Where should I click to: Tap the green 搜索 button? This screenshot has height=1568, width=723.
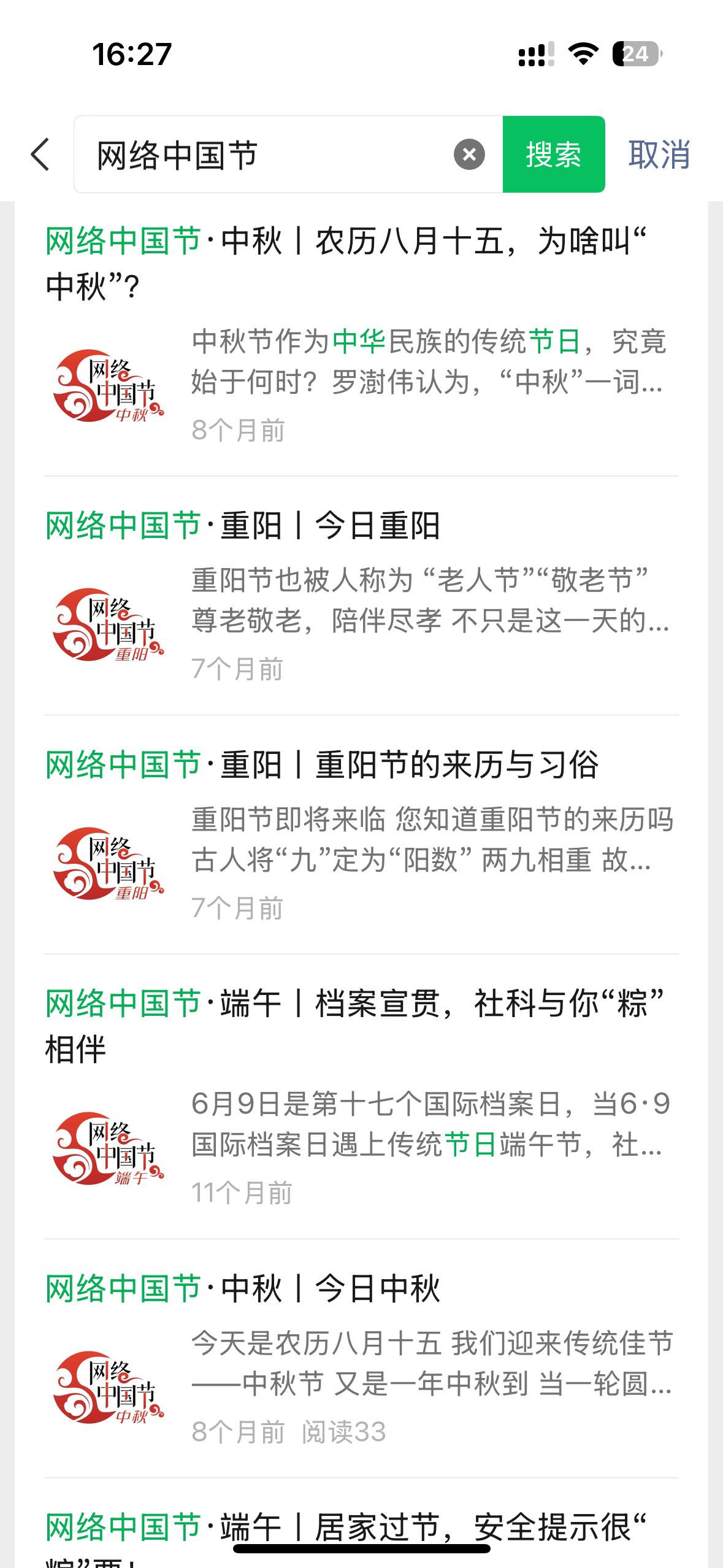point(553,154)
